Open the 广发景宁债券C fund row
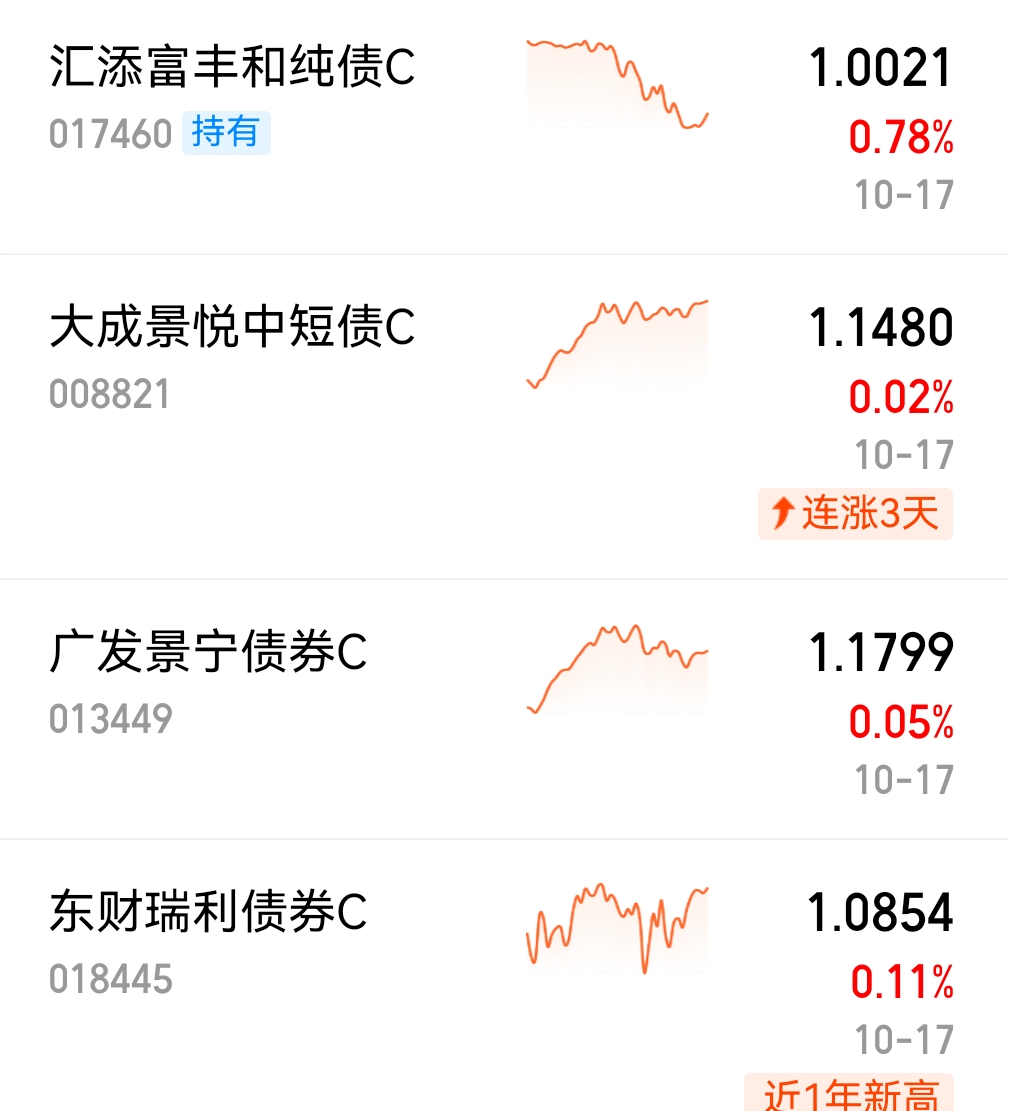This screenshot has height=1111, width=1009. point(504,709)
